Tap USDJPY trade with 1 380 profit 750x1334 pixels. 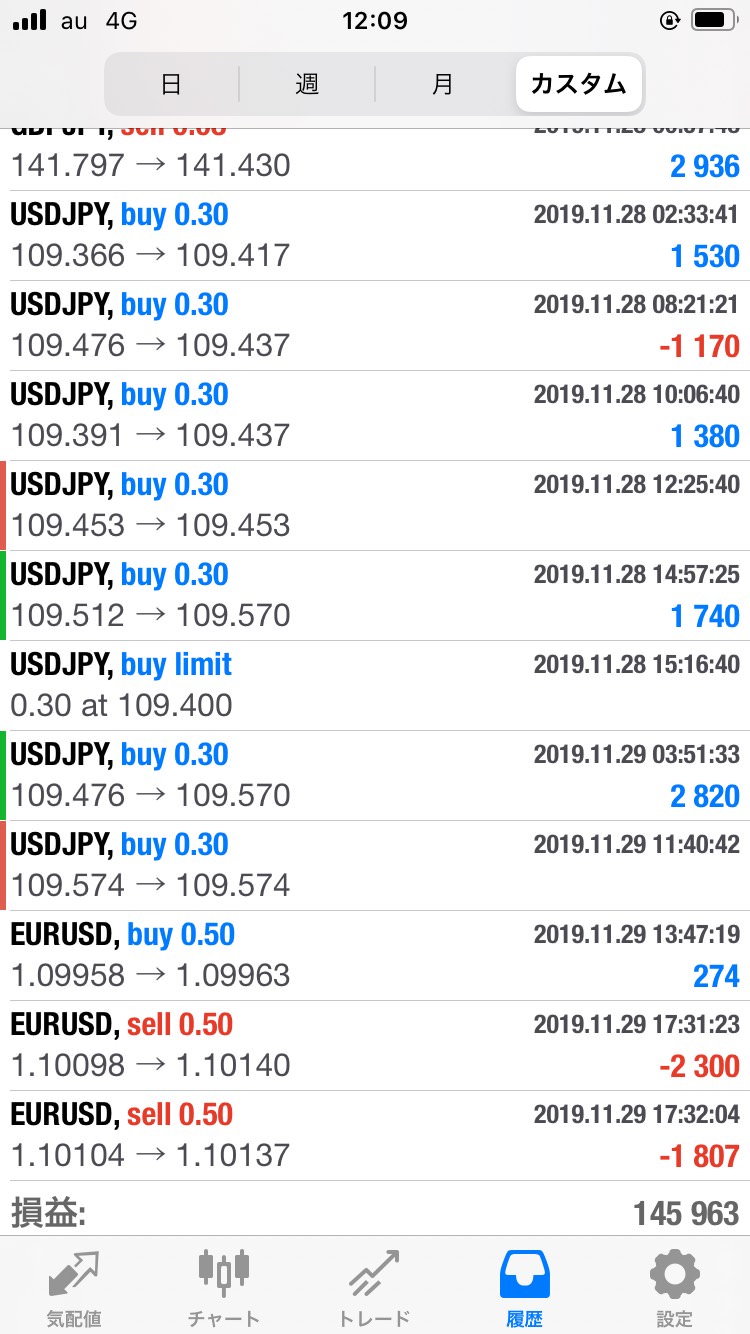coord(375,416)
